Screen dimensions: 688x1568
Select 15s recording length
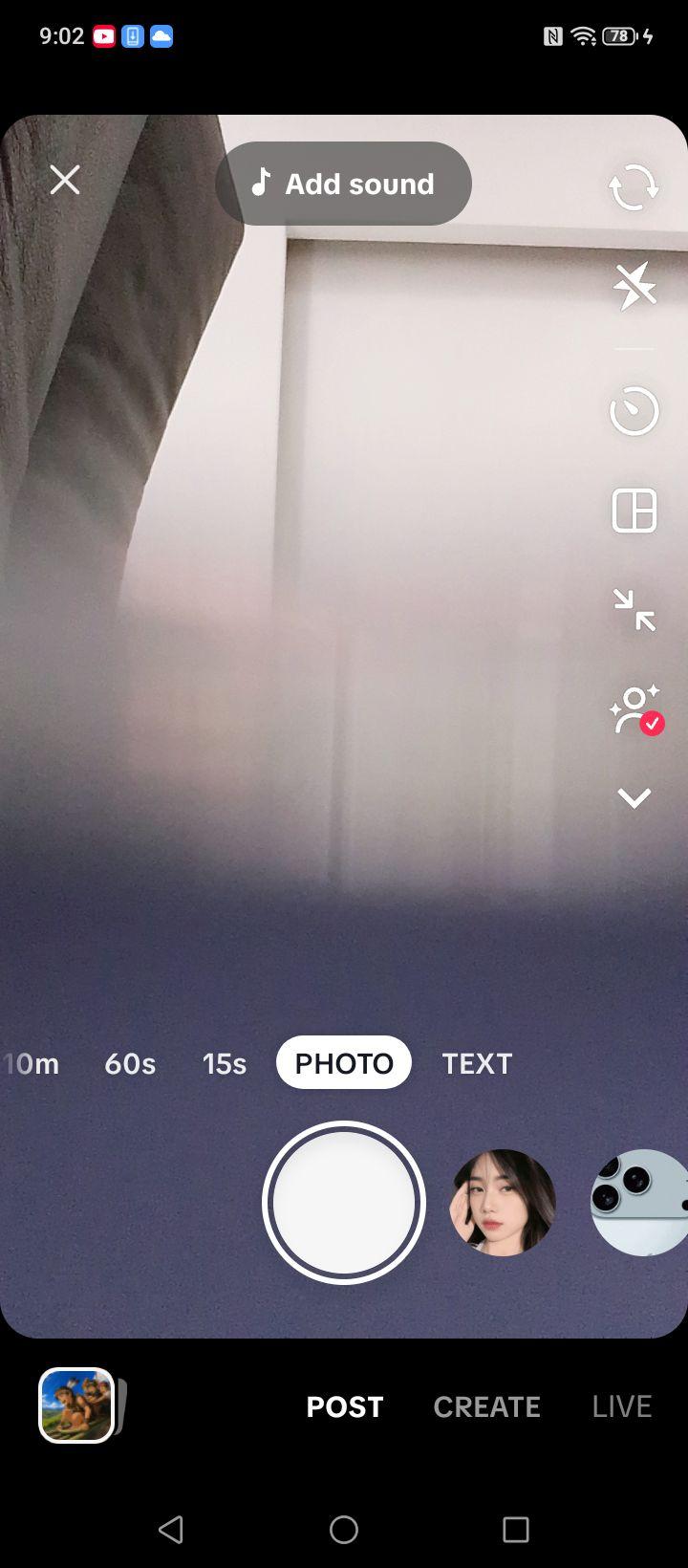(x=225, y=1063)
